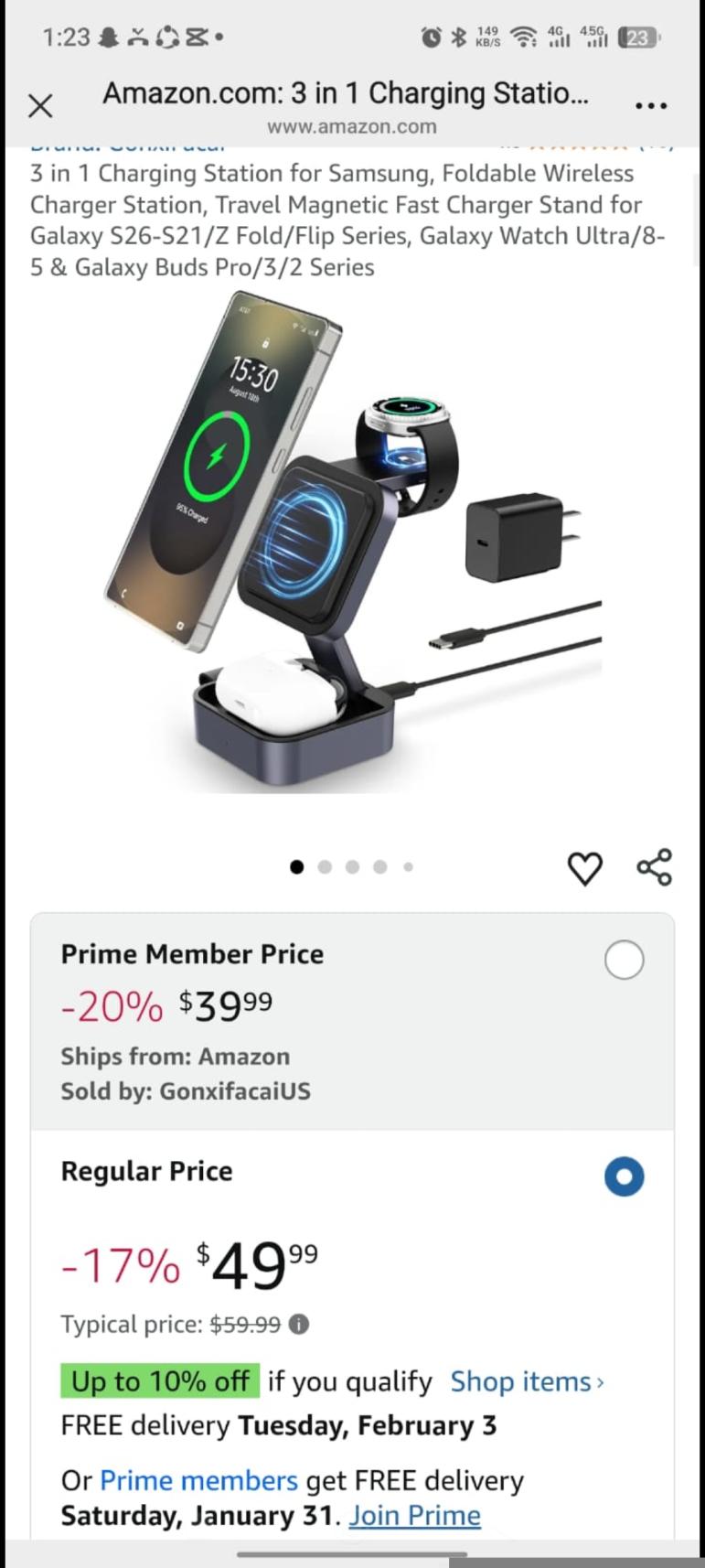Viewport: 705px width, 1568px height.
Task: Open the charging station product image
Action: click(x=352, y=540)
